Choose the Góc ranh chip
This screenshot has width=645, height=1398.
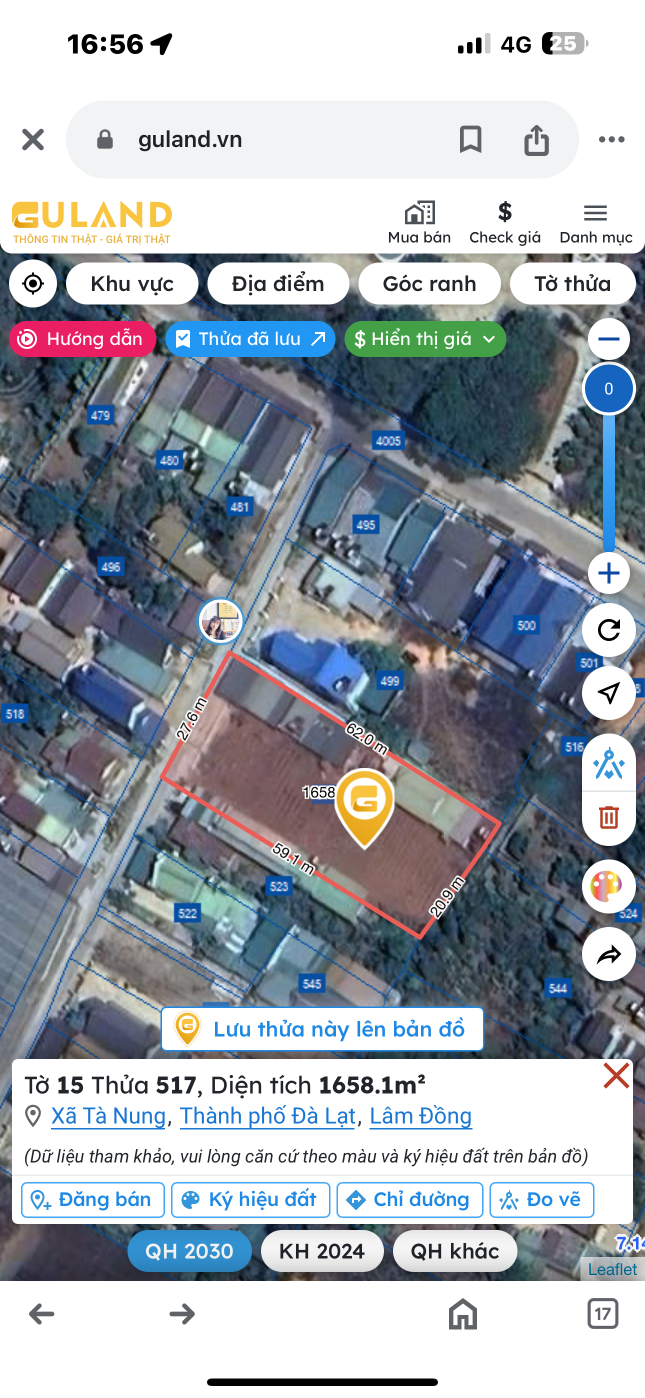click(429, 284)
